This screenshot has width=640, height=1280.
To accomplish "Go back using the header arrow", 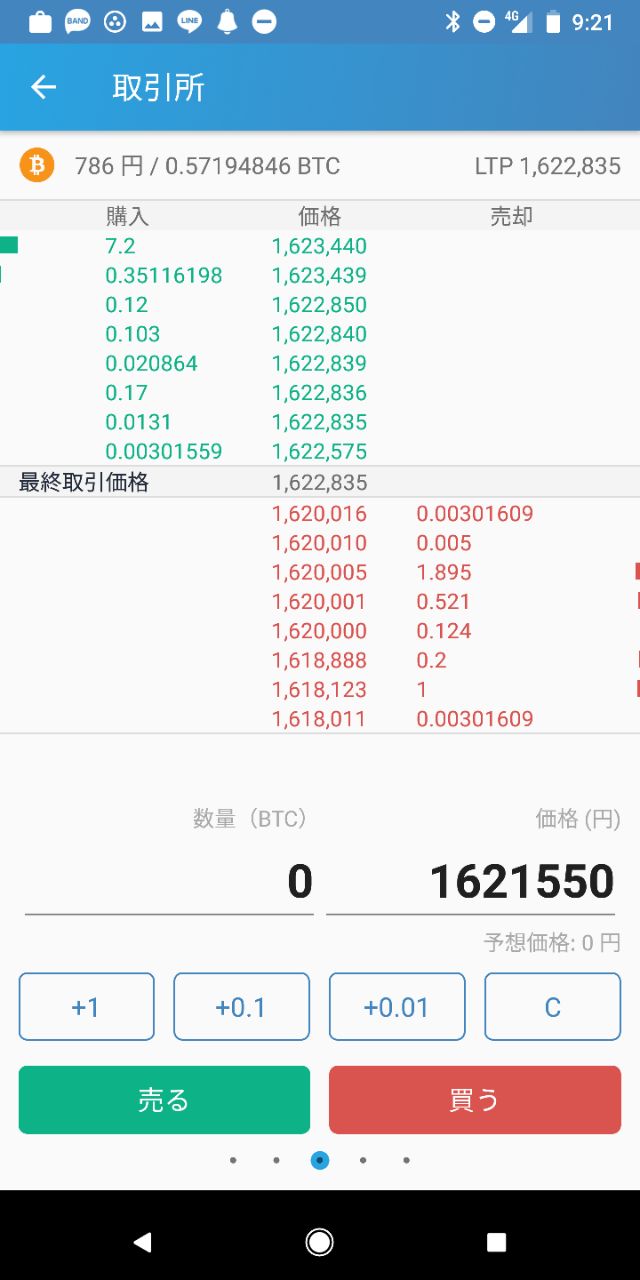I will [43, 88].
